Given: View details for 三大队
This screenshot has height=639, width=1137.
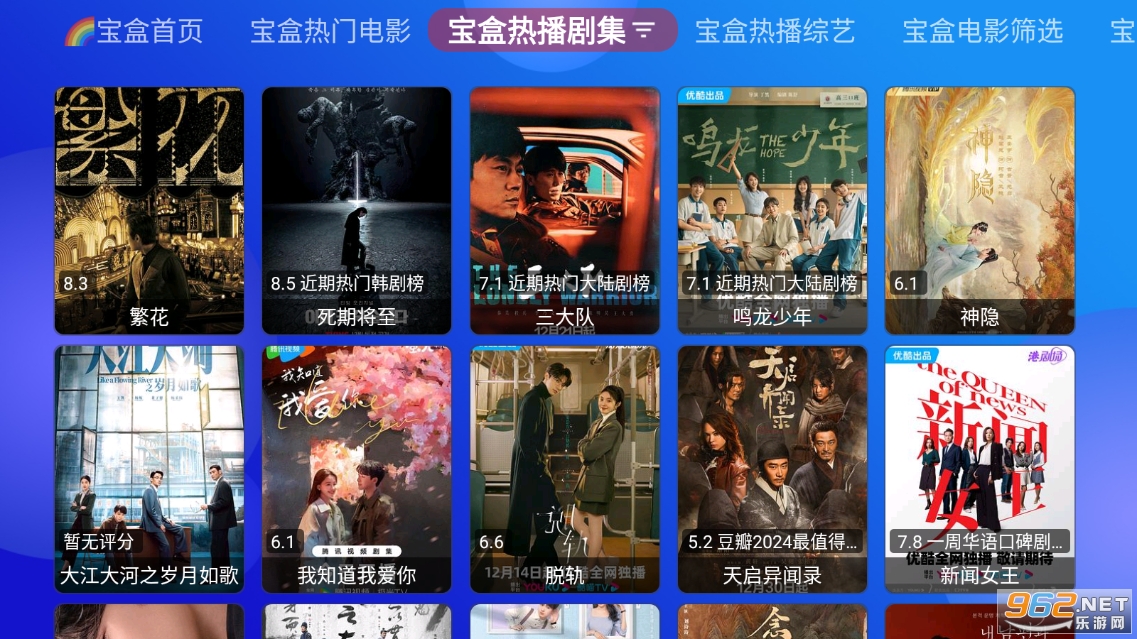Looking at the screenshot, I should [x=564, y=210].
